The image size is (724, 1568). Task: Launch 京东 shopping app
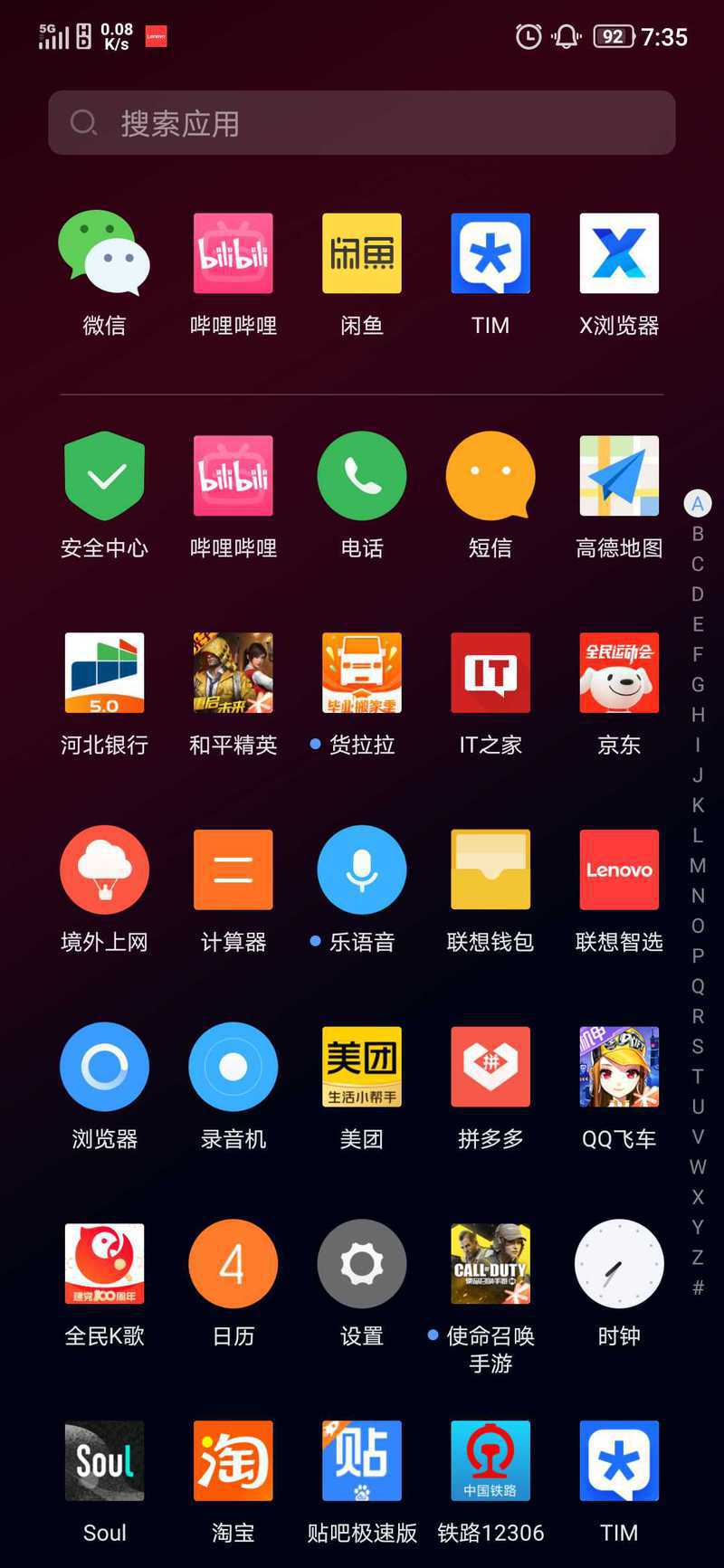619,673
